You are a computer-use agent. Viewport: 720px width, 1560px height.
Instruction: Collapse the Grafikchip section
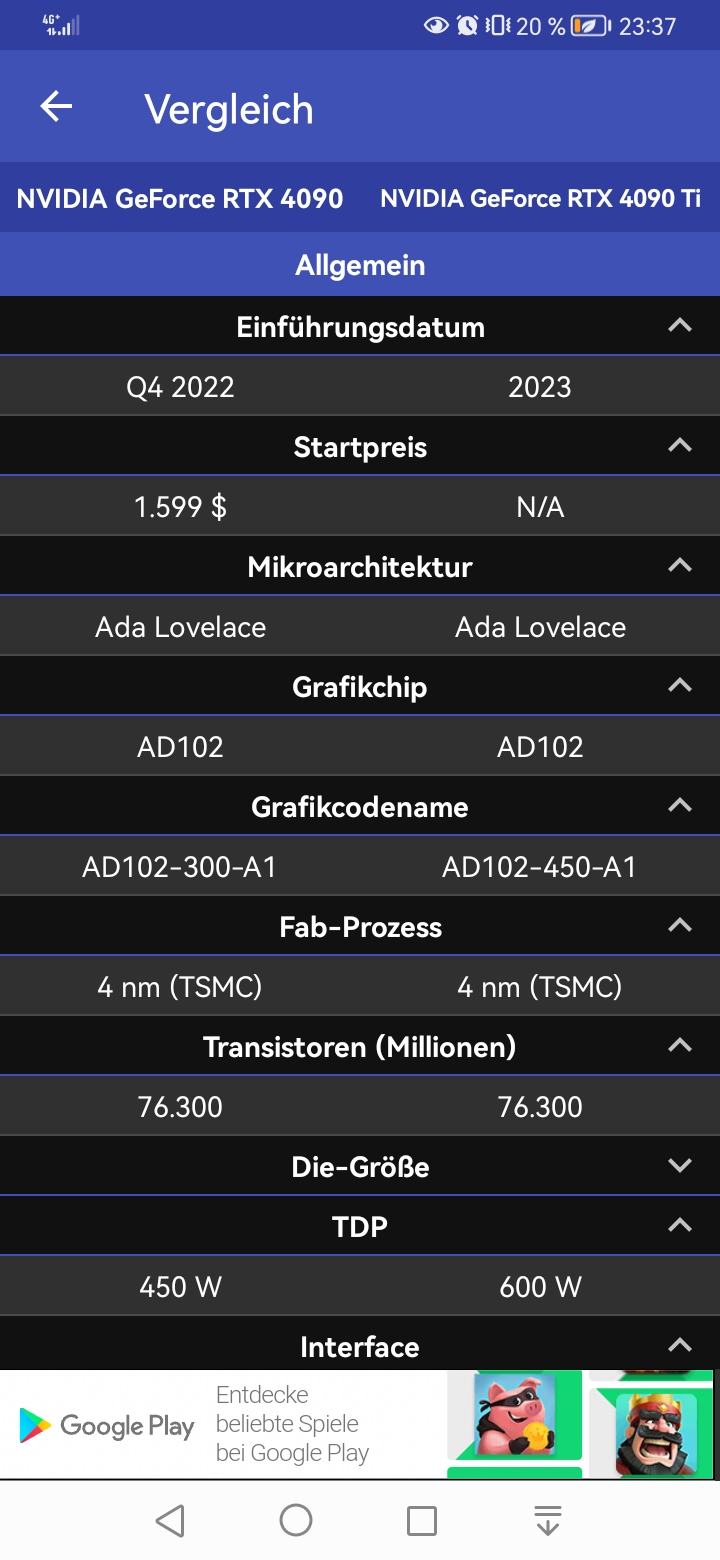coord(679,686)
